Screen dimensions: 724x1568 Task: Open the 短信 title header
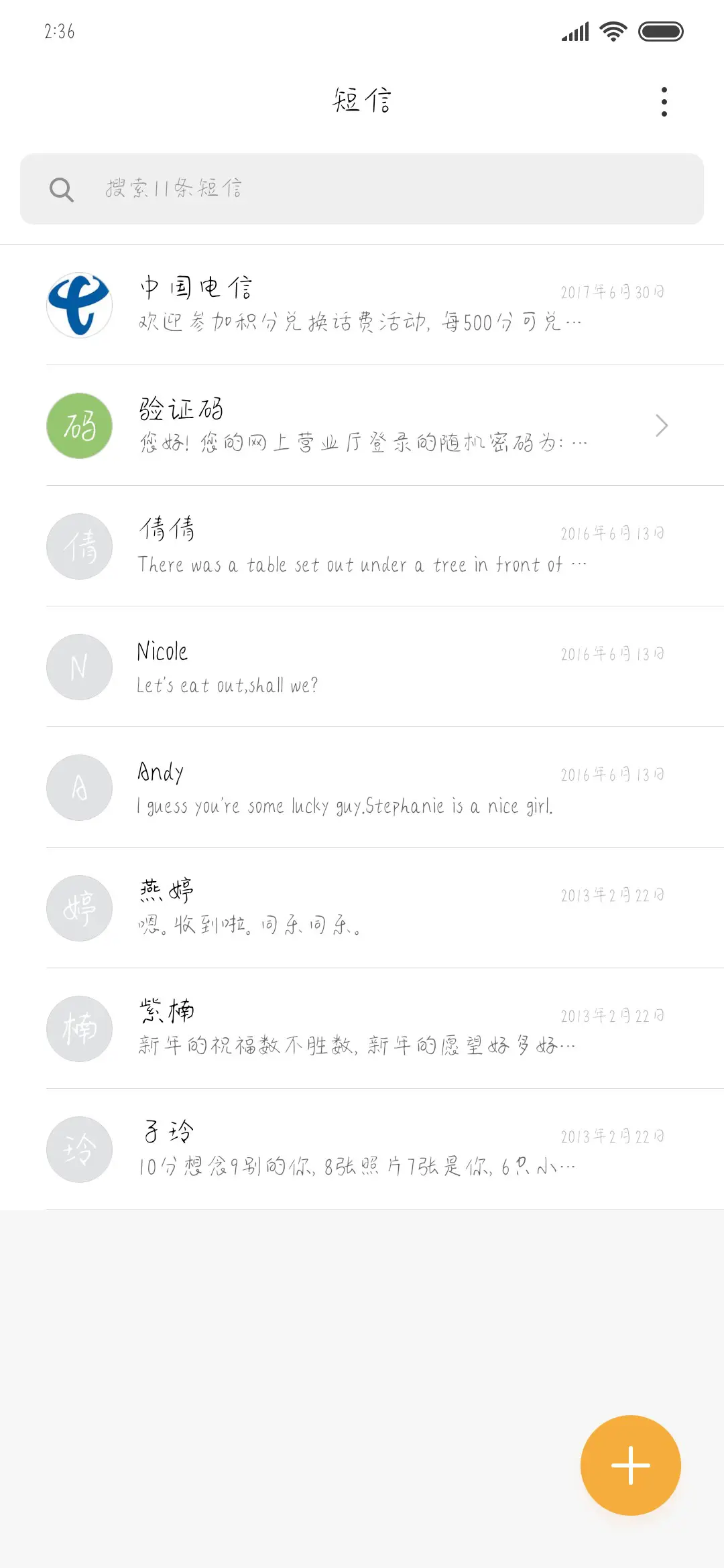click(362, 101)
